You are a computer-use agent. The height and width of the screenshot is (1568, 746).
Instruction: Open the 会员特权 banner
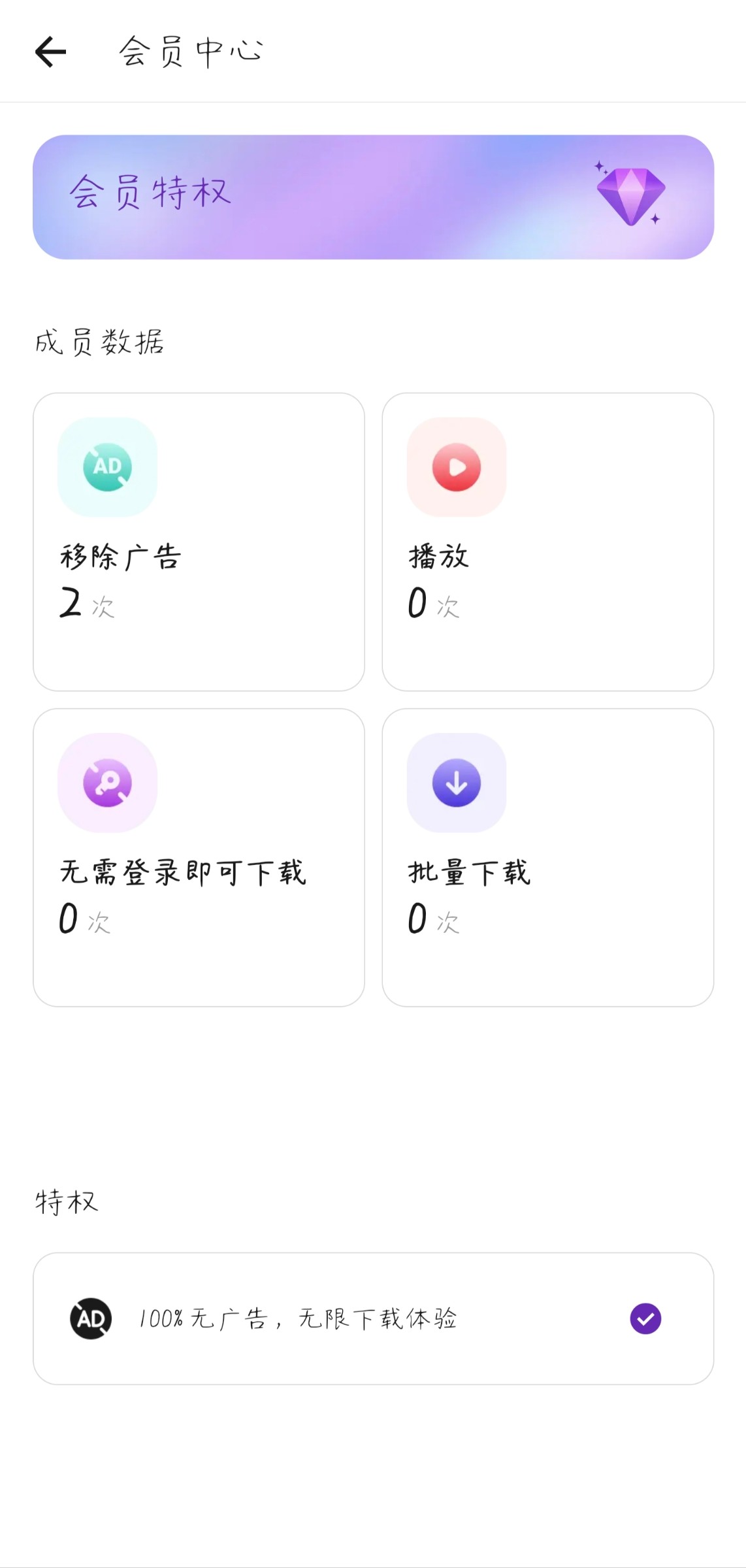coord(373,197)
